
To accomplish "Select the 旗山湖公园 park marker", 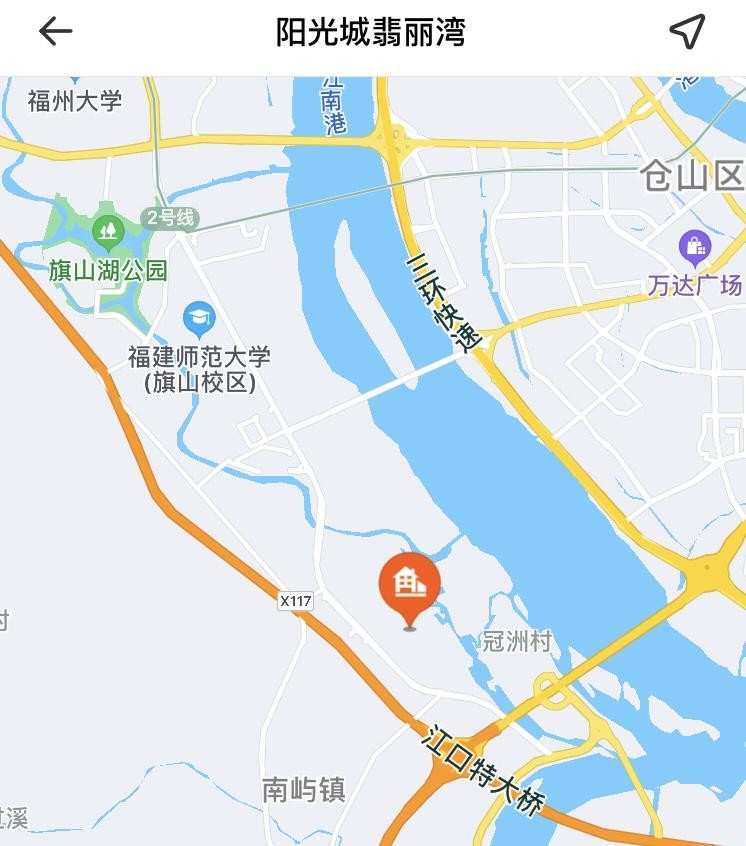I will click(x=107, y=234).
